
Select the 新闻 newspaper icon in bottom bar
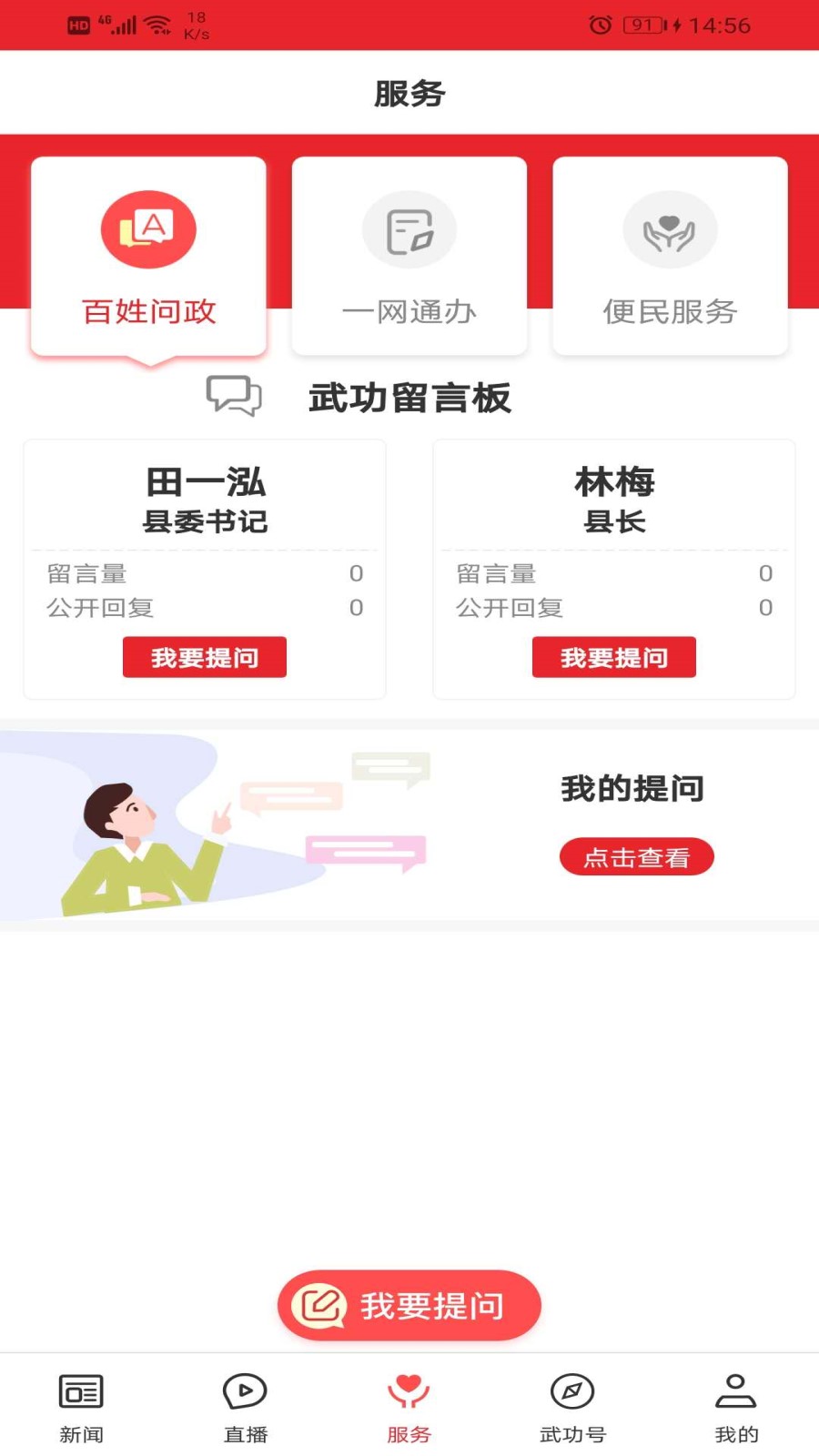(81, 1391)
